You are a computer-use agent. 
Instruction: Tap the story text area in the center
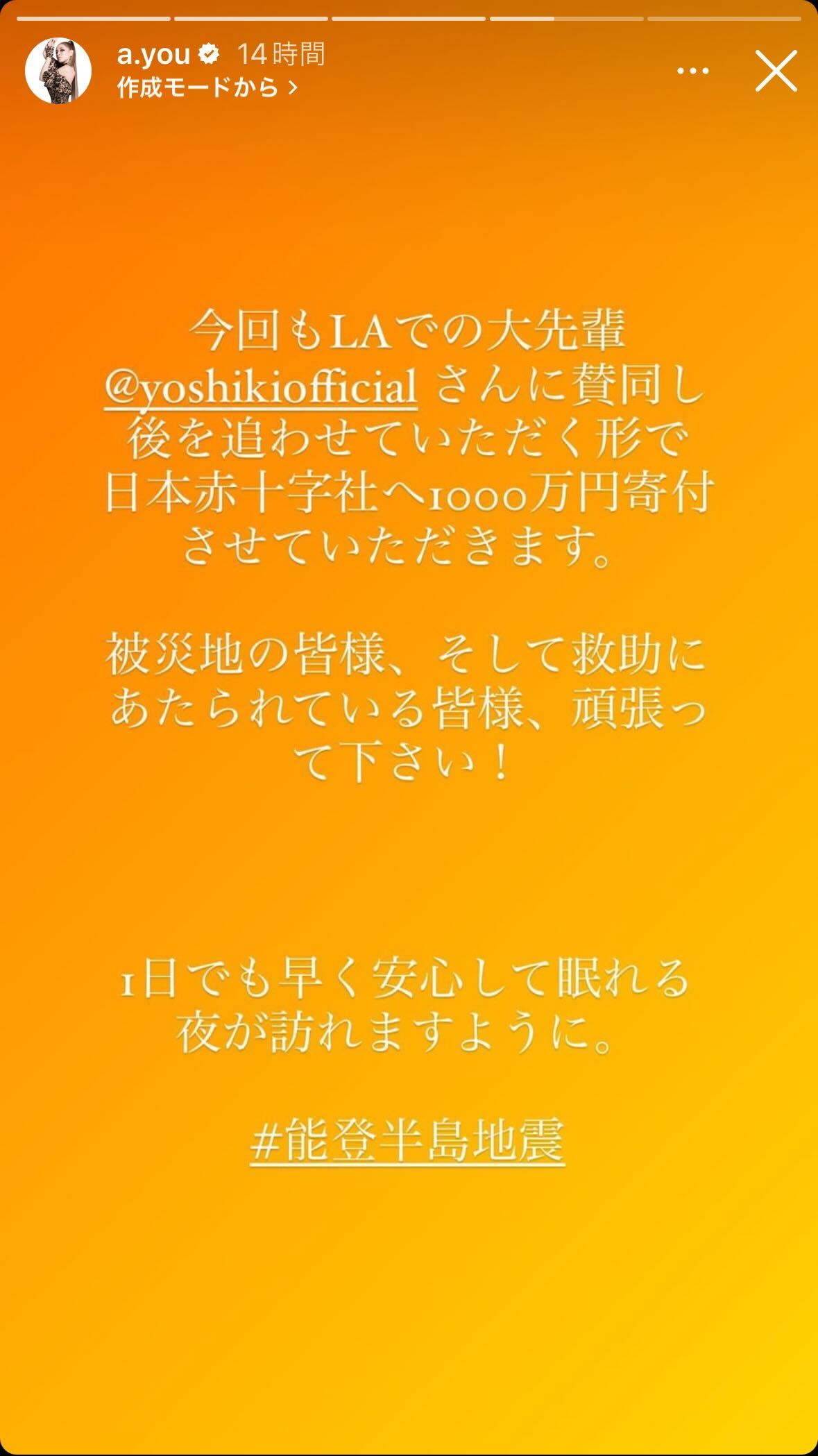click(x=409, y=694)
